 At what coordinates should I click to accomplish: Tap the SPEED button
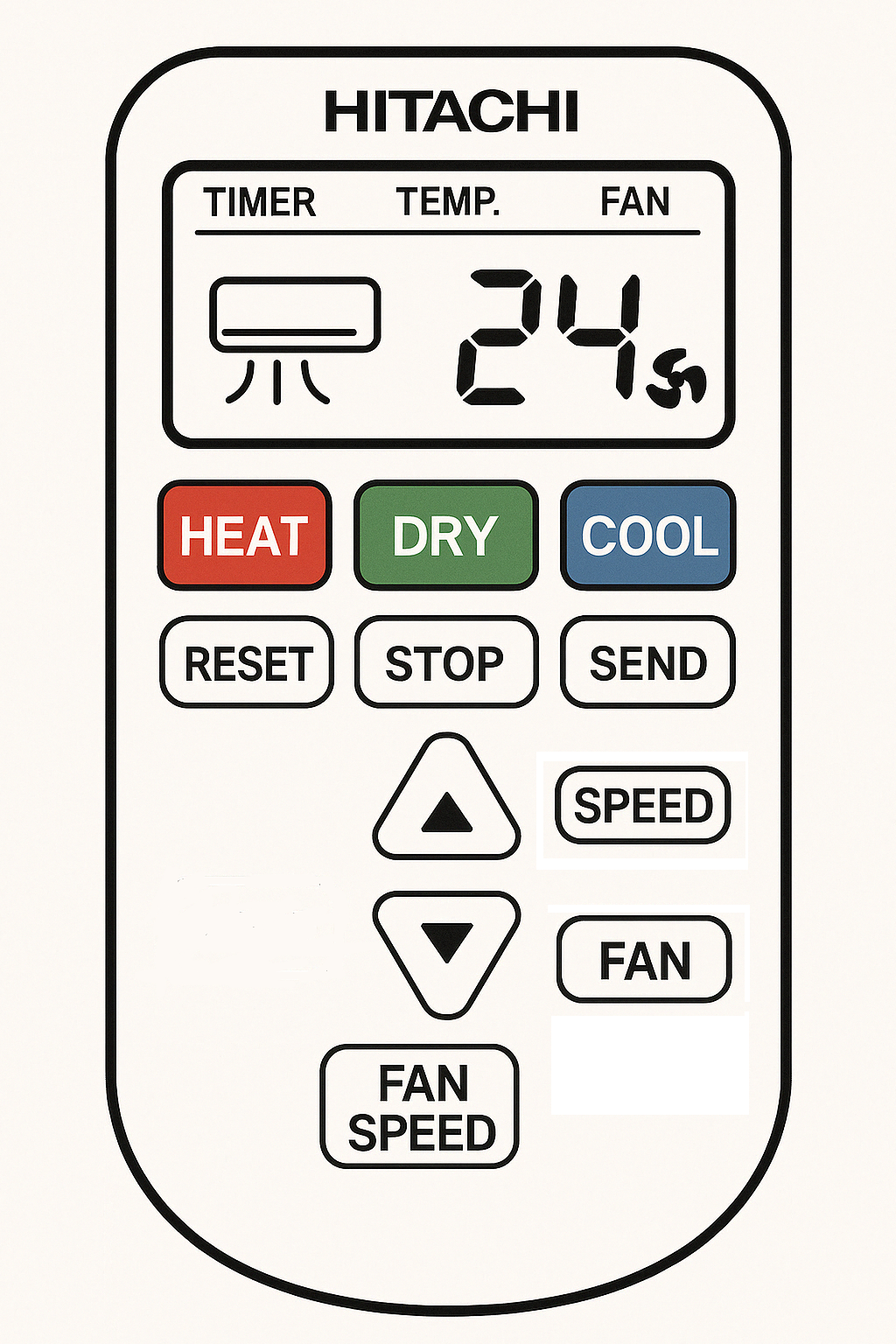642,805
